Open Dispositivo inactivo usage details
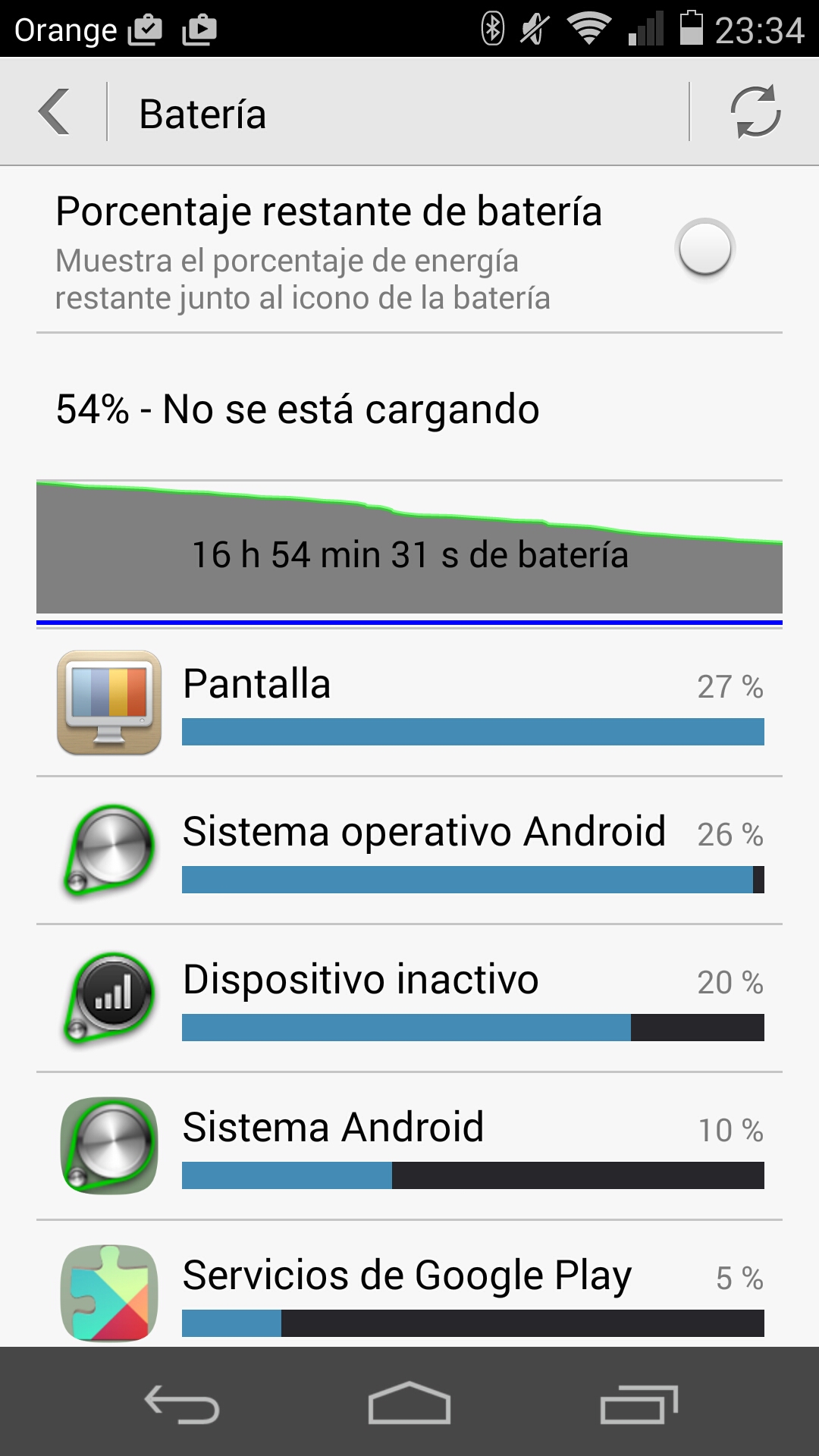The height and width of the screenshot is (1456, 819). (x=409, y=998)
